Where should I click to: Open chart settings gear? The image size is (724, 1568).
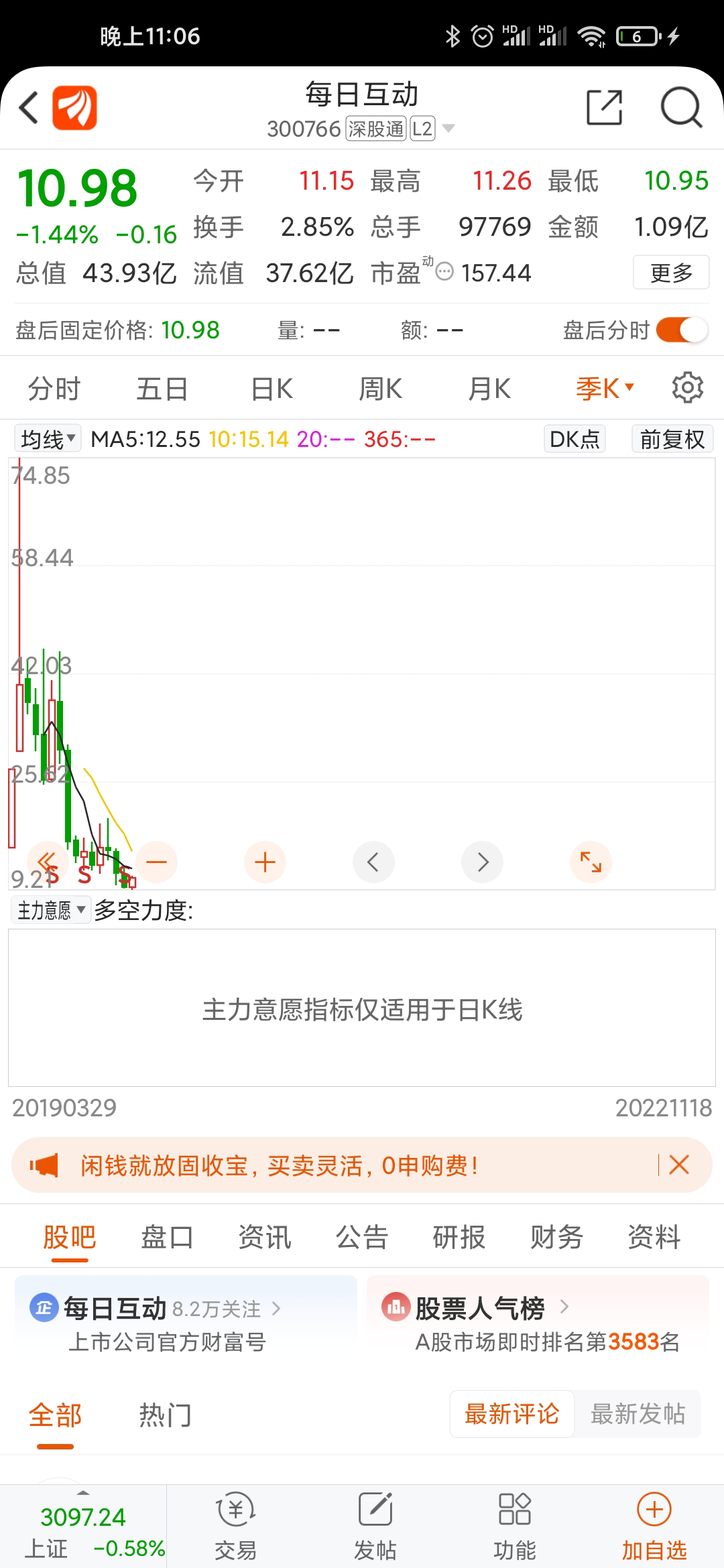[688, 388]
